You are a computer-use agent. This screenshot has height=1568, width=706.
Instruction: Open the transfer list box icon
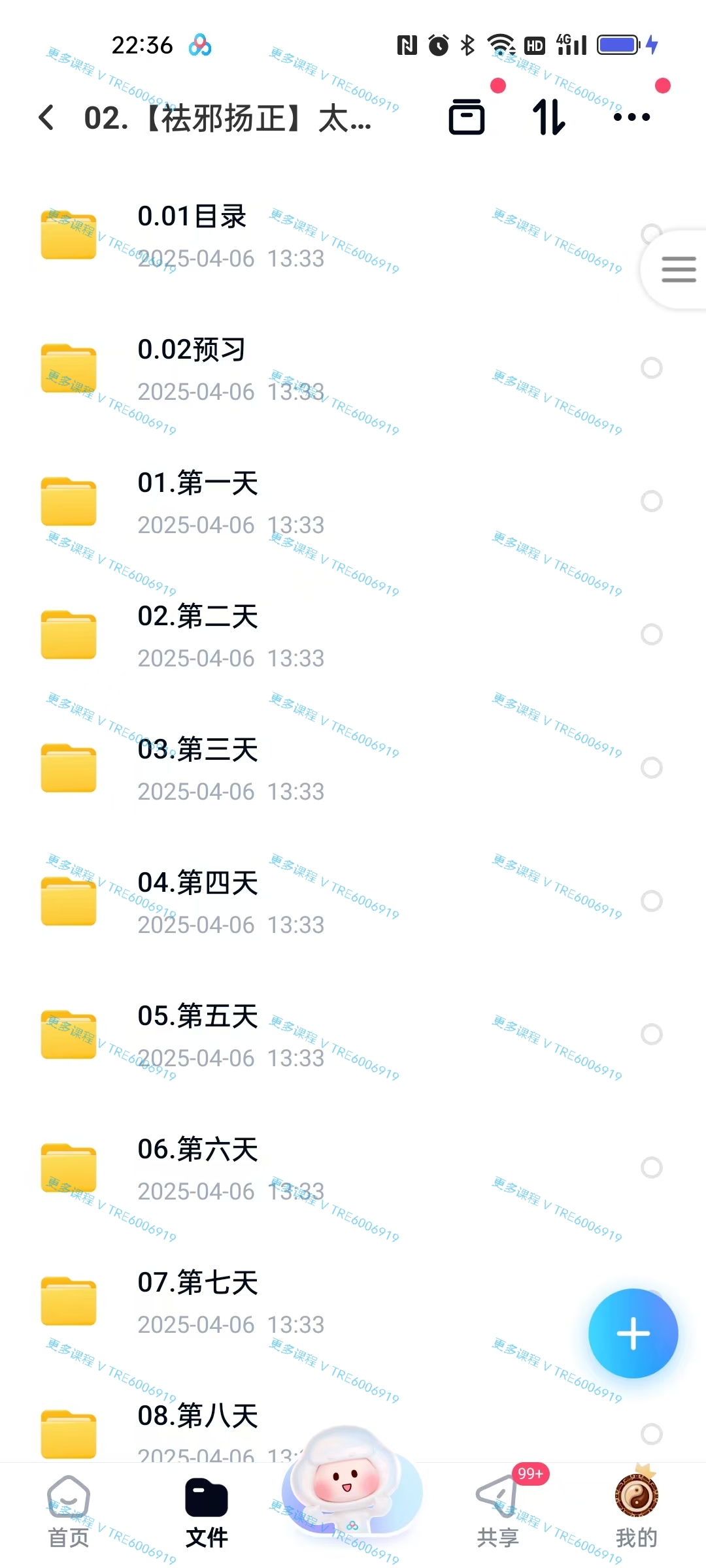click(x=467, y=117)
